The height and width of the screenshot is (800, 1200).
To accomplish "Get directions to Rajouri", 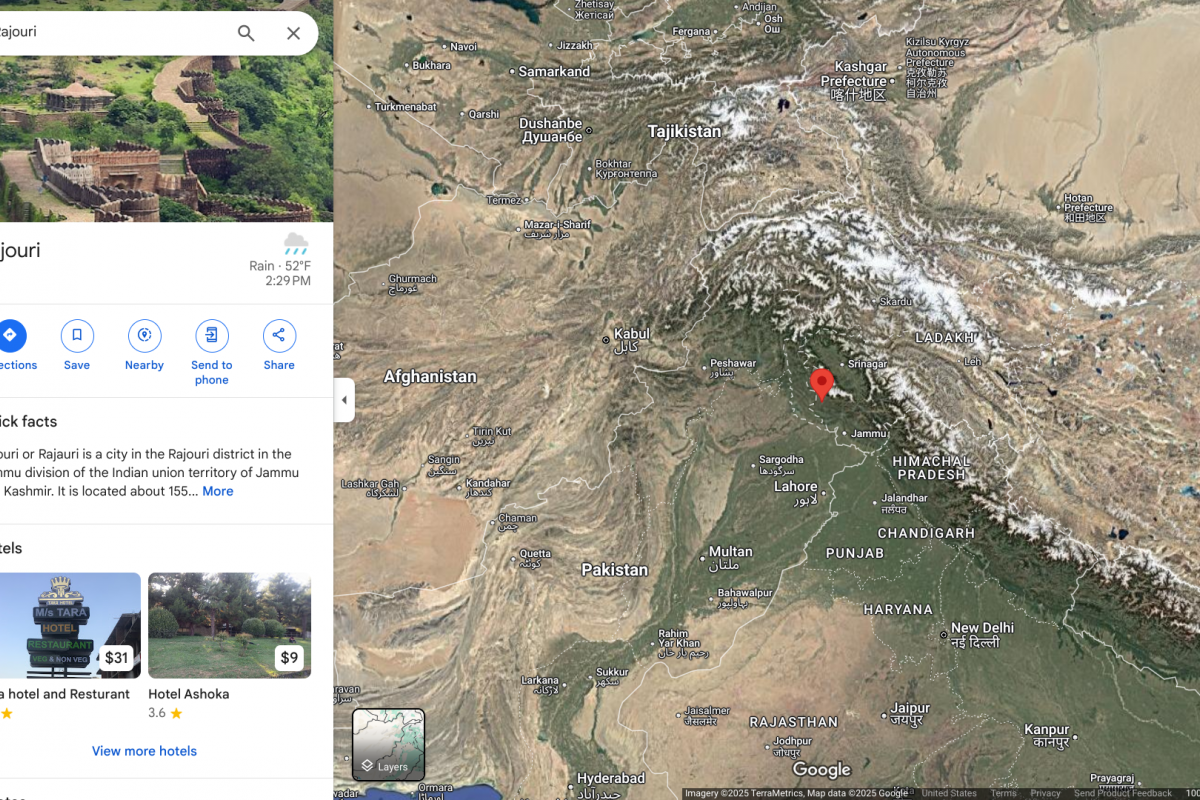I will click(x=10, y=336).
